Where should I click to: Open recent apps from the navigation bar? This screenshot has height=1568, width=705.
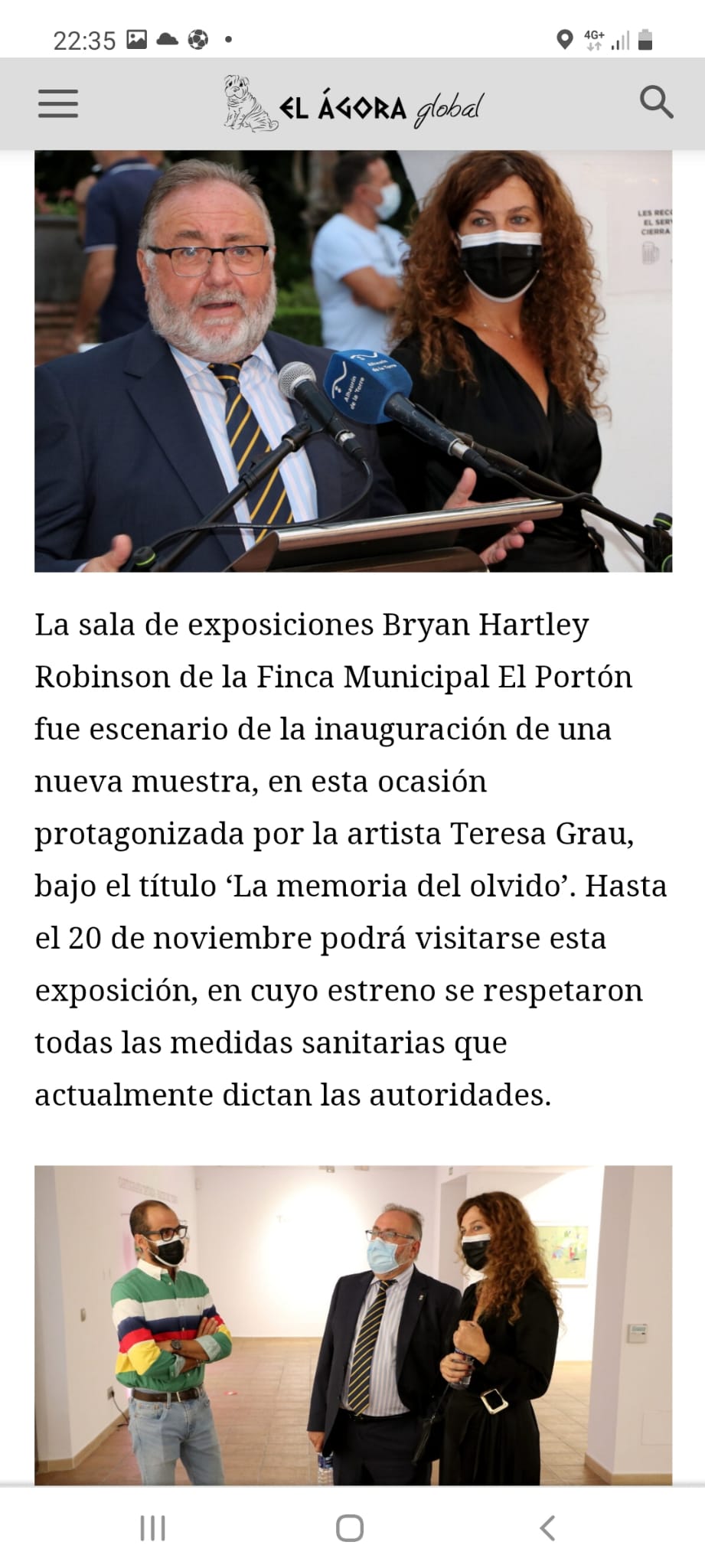153,1527
